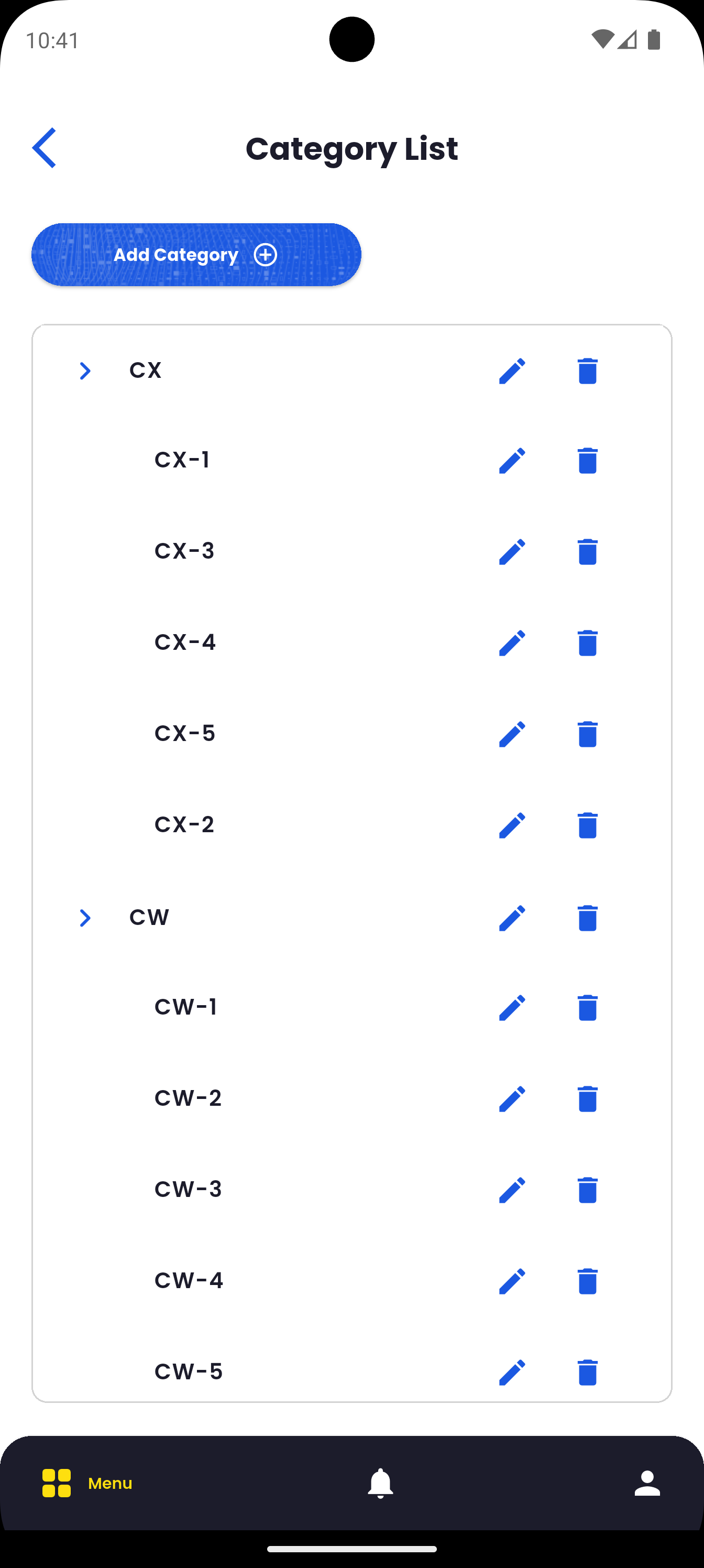Edit the CW-3 subcategory
The width and height of the screenshot is (704, 1568).
(512, 1190)
